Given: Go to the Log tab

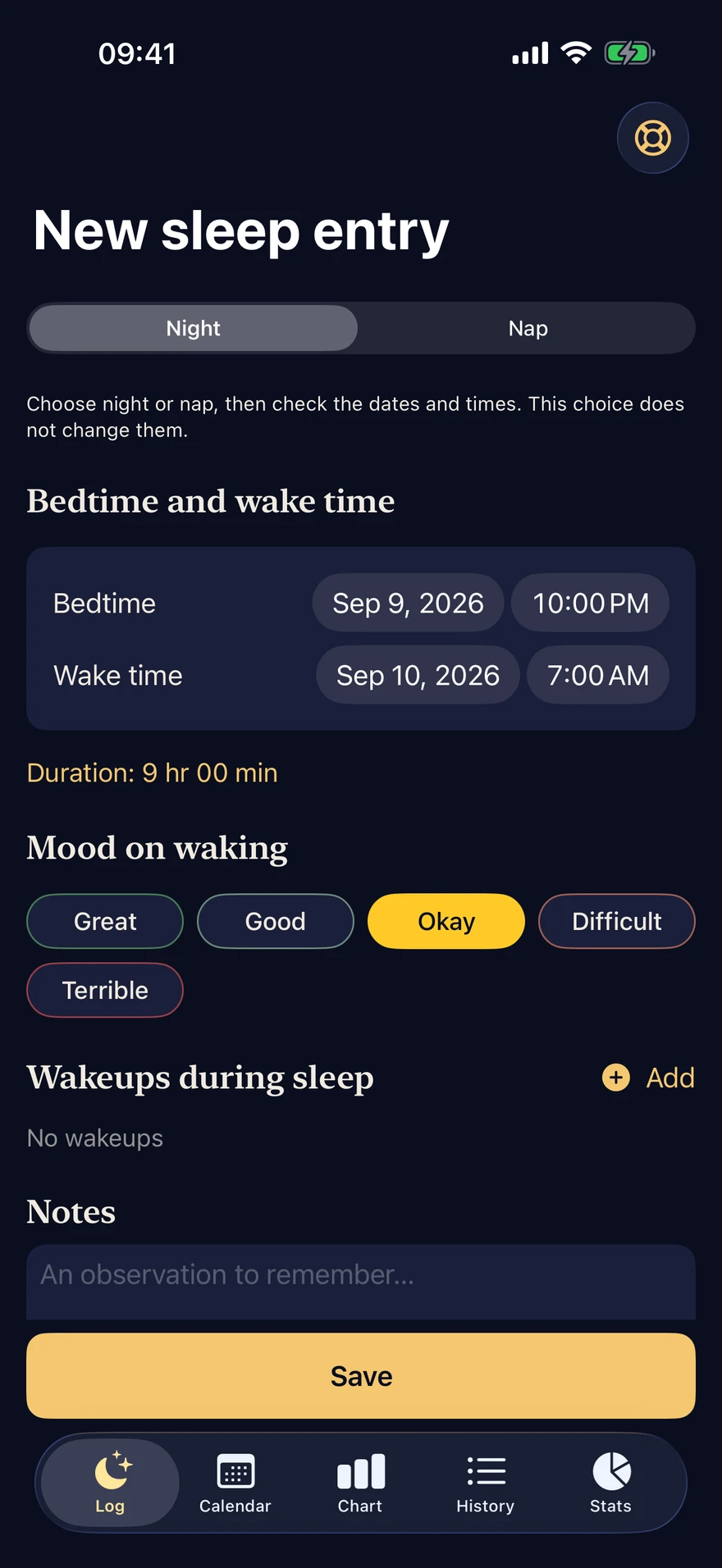Looking at the screenshot, I should coord(110,1483).
